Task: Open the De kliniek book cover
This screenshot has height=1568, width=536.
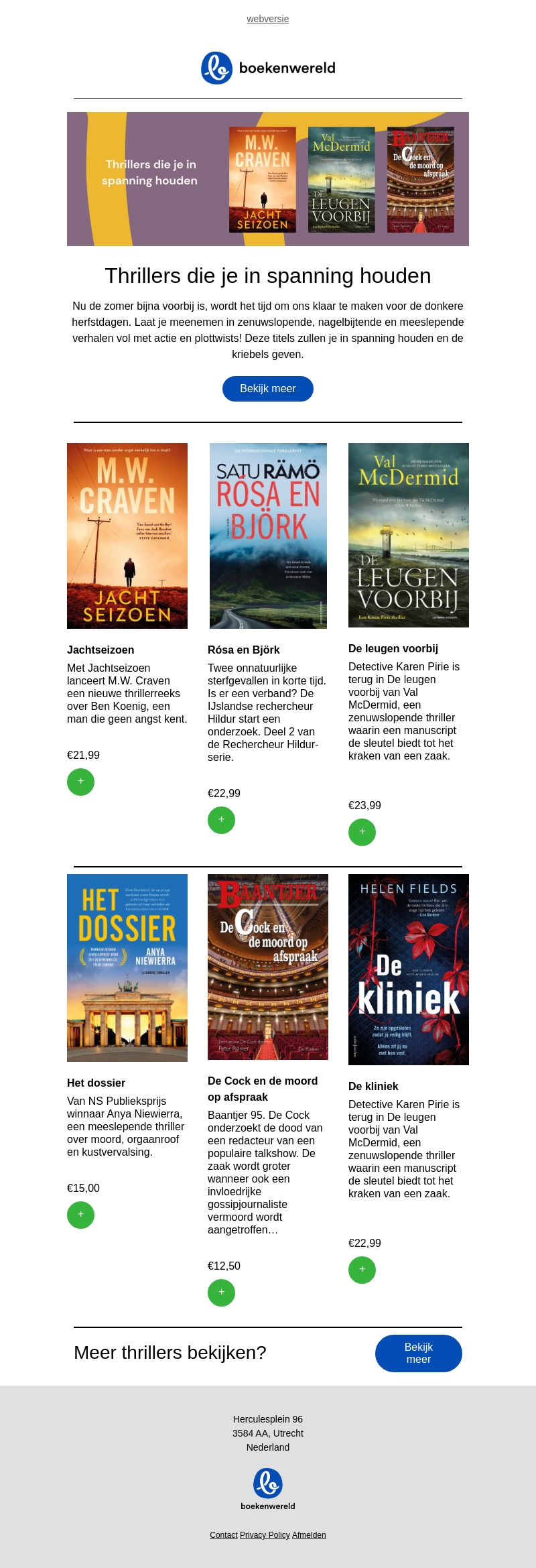Action: pyautogui.click(x=408, y=969)
